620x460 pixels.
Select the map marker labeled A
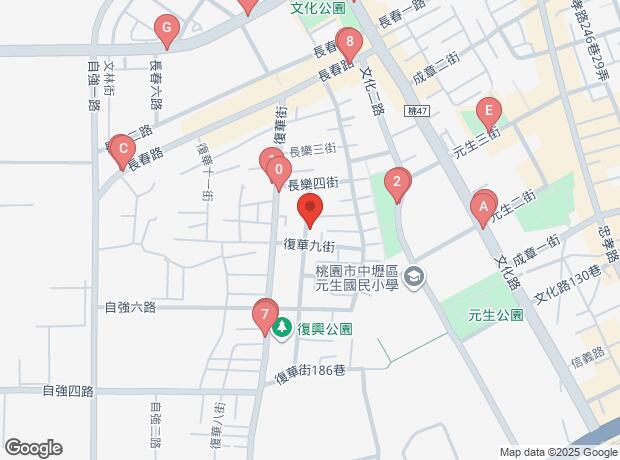(x=483, y=208)
